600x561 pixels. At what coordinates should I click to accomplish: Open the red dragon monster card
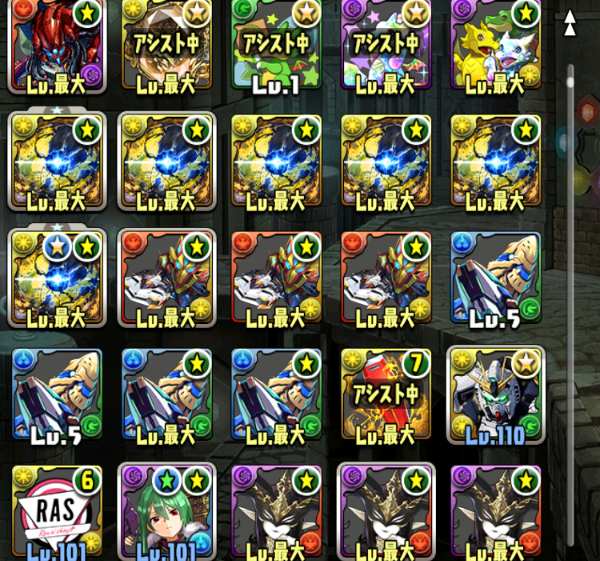[x=55, y=45]
